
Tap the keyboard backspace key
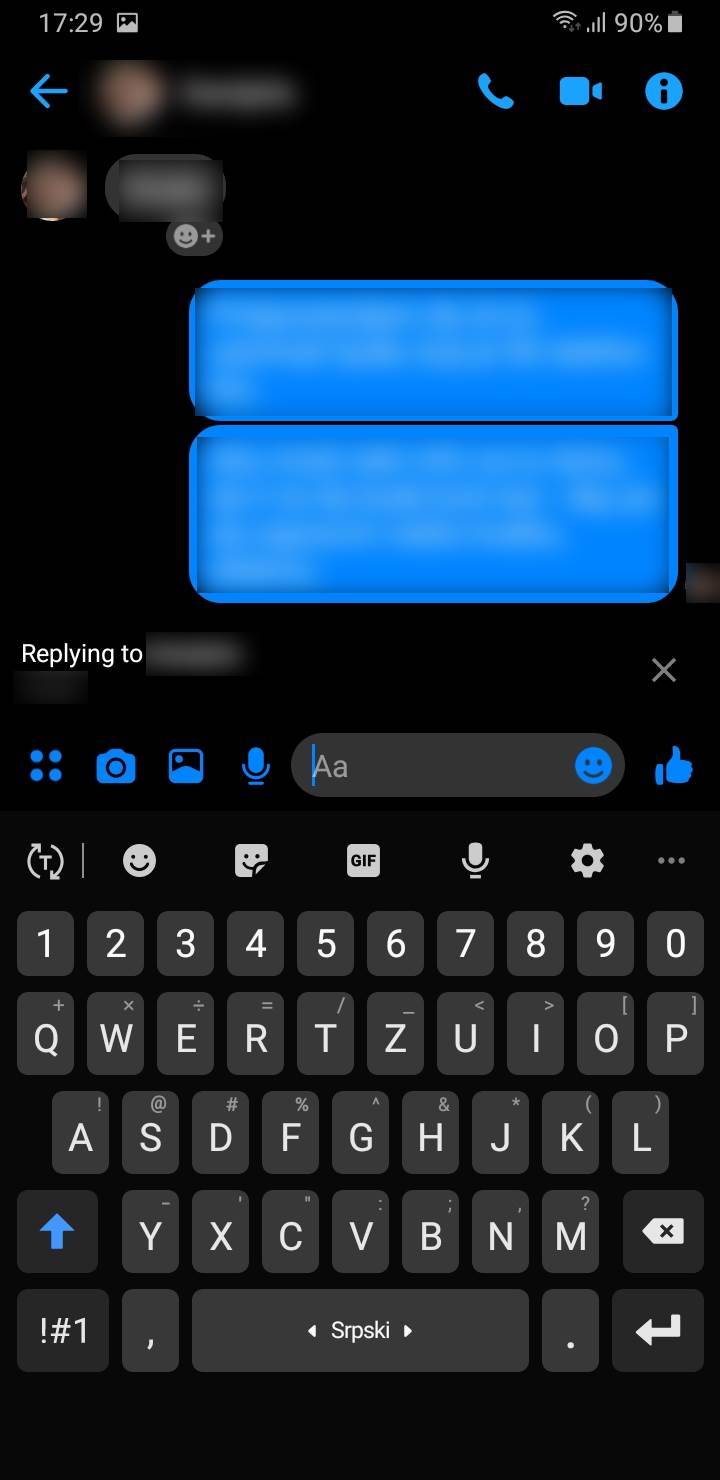point(662,1232)
